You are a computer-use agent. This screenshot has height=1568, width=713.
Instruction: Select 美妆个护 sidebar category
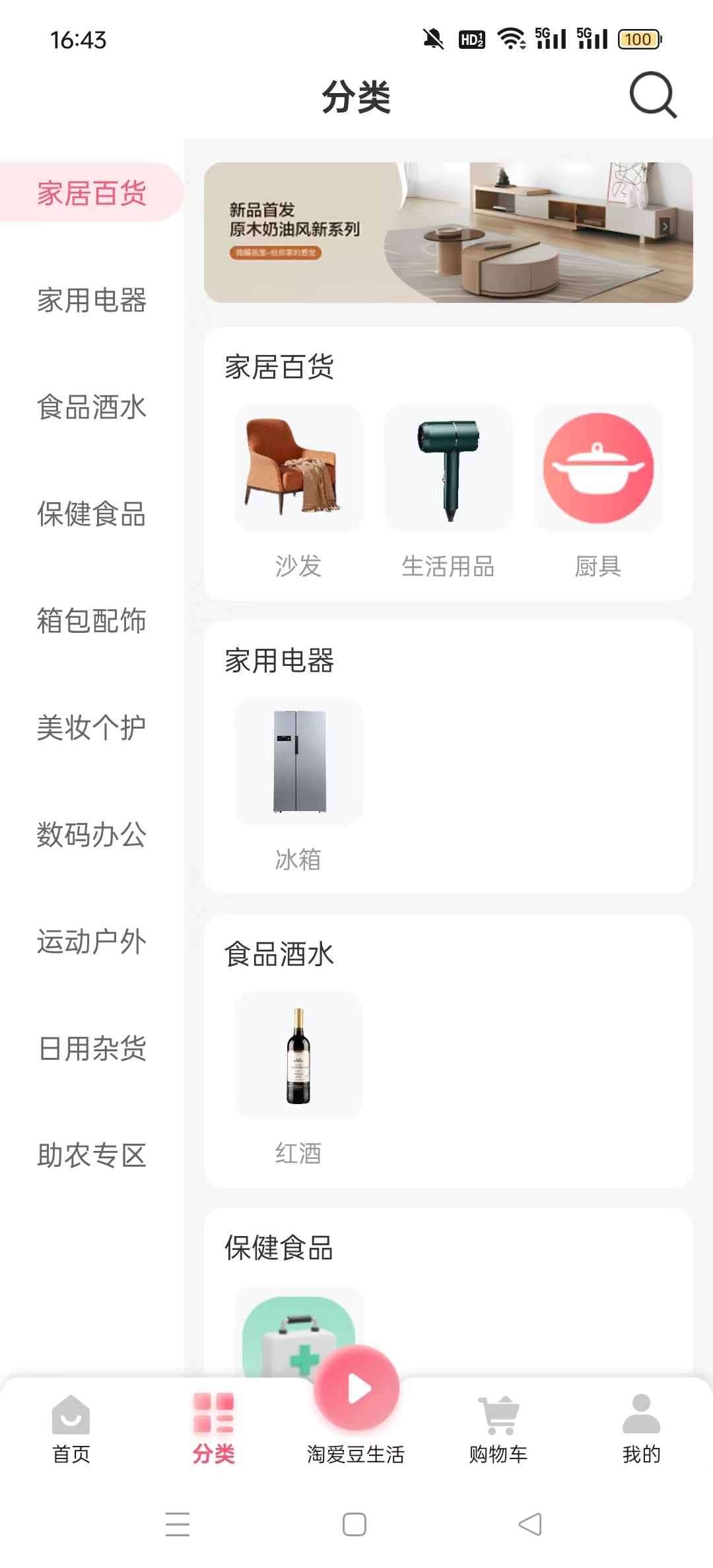click(92, 728)
